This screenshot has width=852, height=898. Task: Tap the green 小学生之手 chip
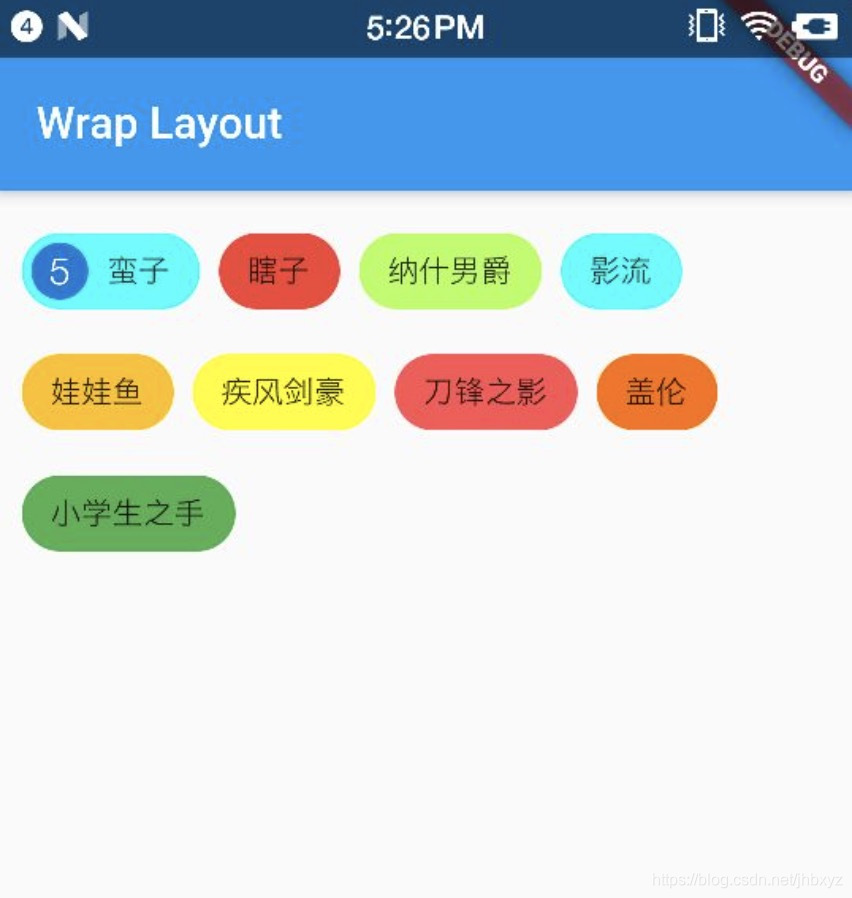tap(128, 513)
